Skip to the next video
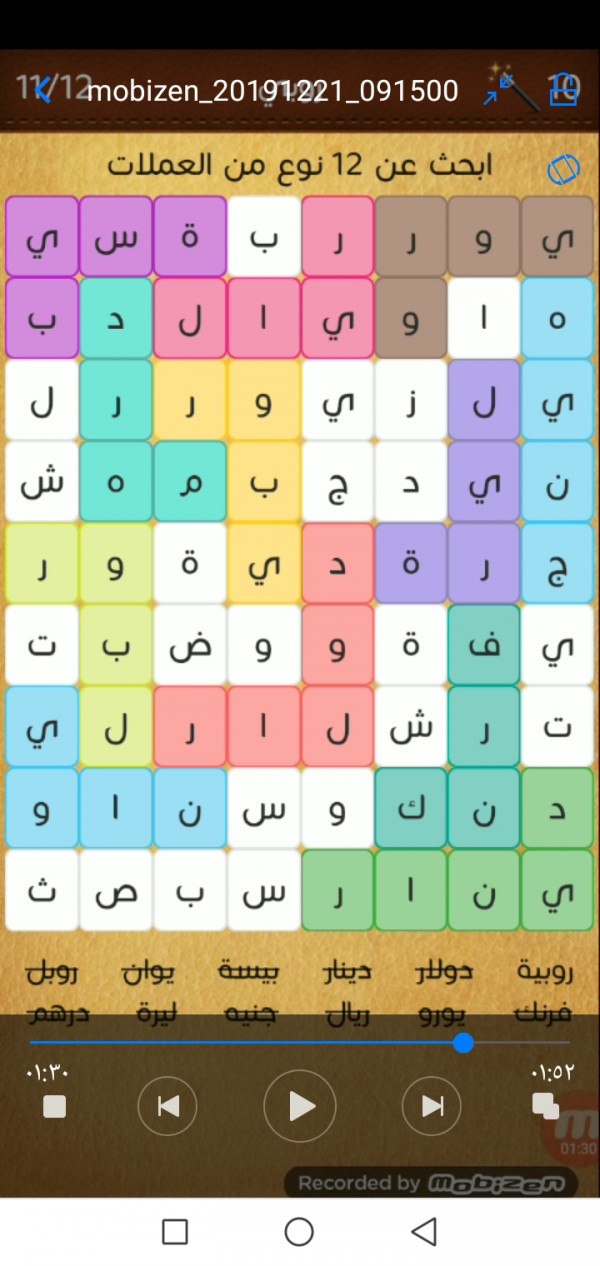The width and height of the screenshot is (600, 1266). click(432, 1106)
